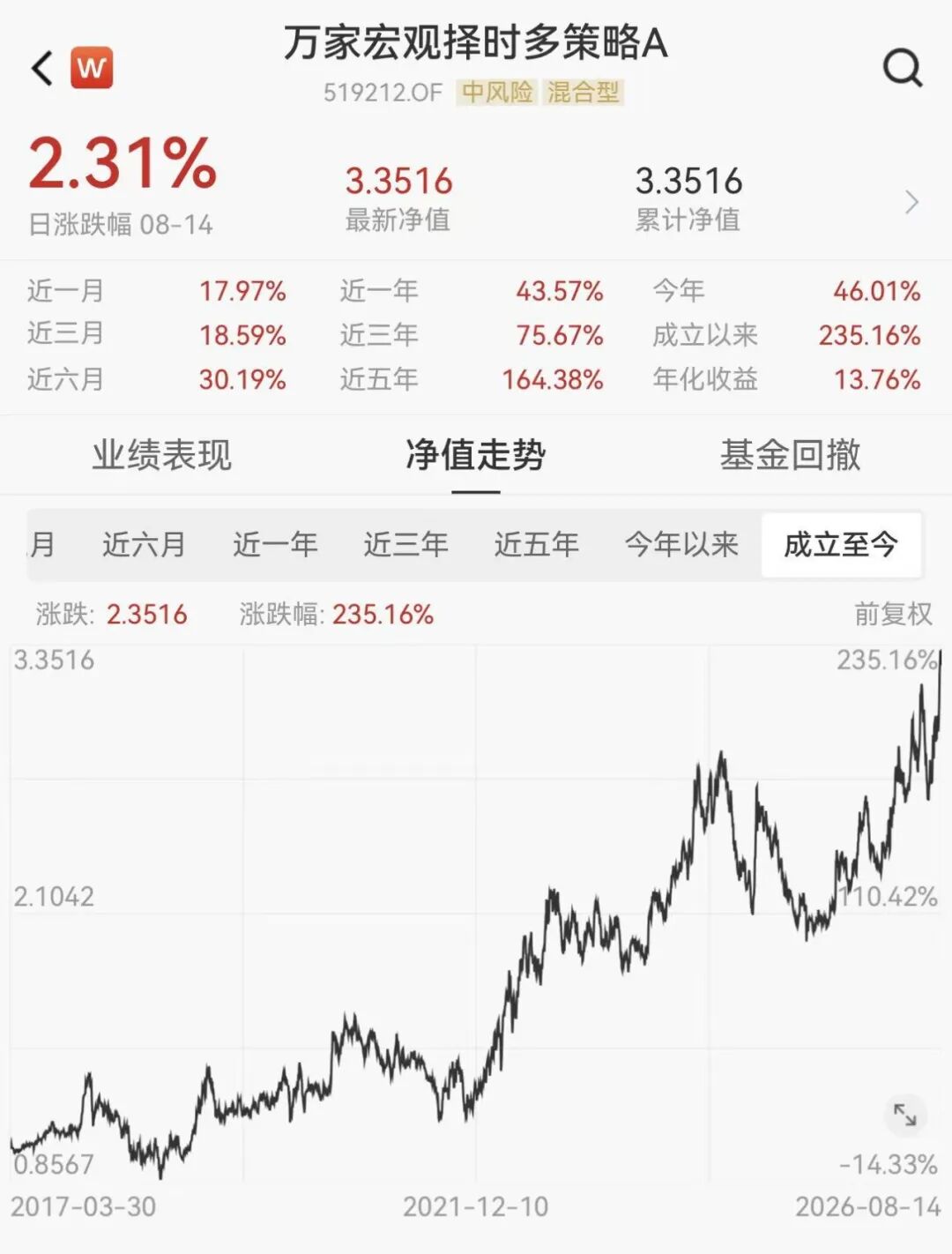The width and height of the screenshot is (952, 1254).
Task: Select the 净值走势 tab
Action: point(476,455)
